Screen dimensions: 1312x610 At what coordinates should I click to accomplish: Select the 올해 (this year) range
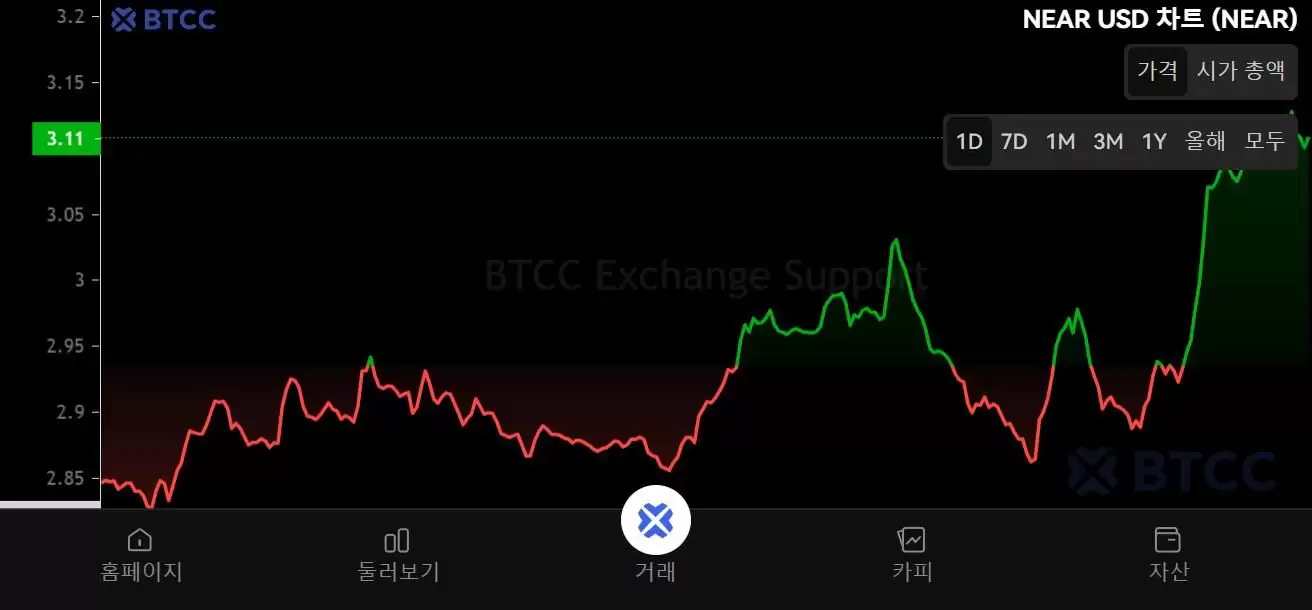point(1205,141)
